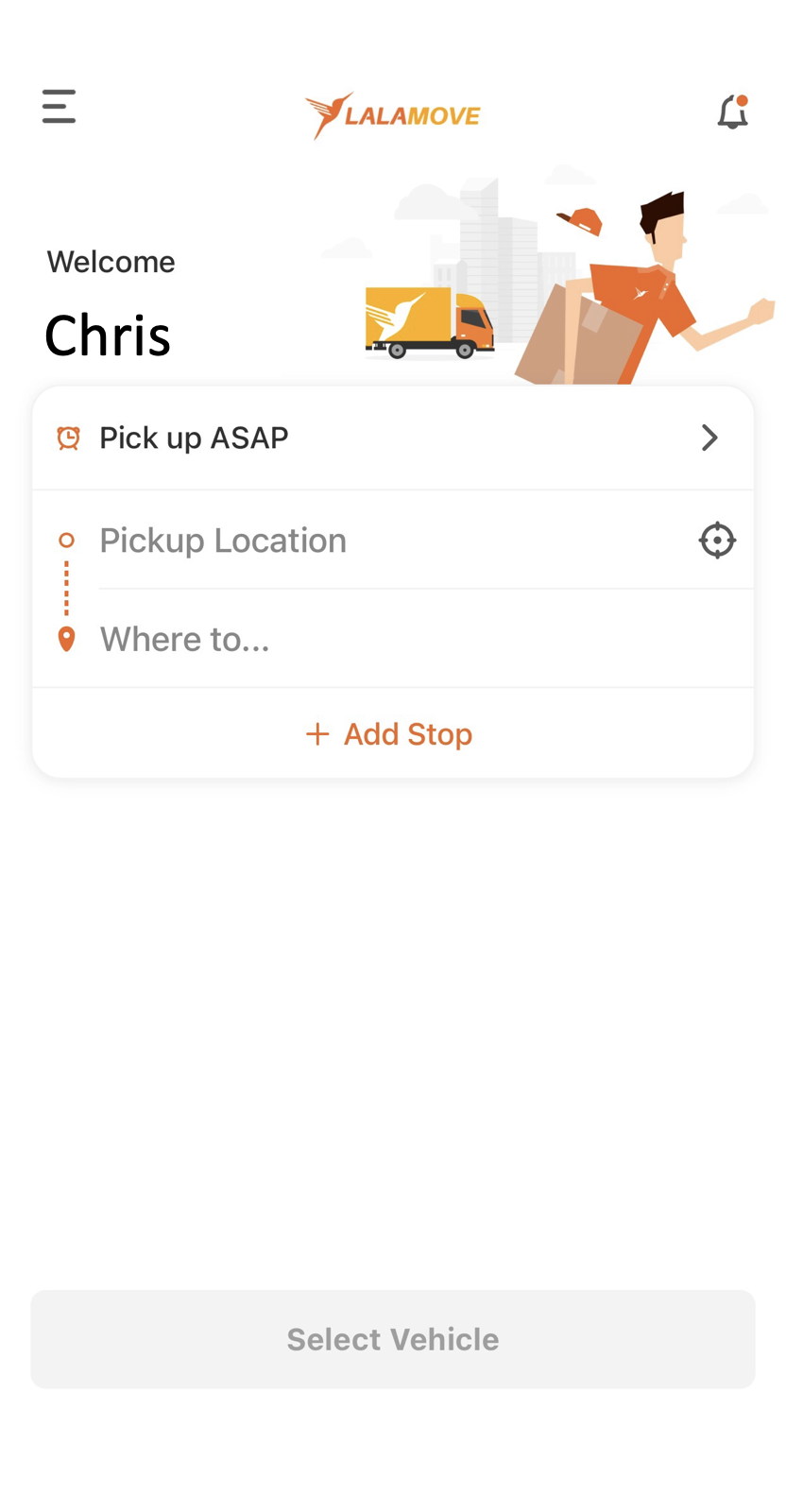786x1512 pixels.
Task: Tap the Select Vehicle button
Action: pos(393,1339)
